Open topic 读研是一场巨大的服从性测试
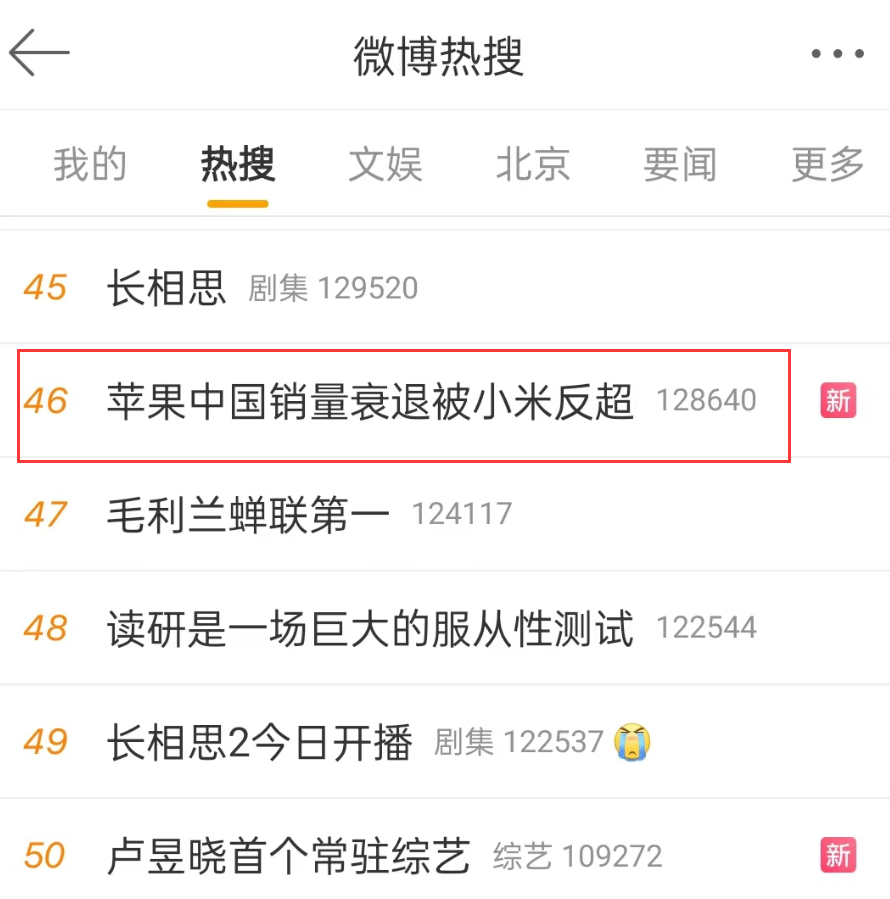Screen dimensions: 890x899 [x=370, y=629]
